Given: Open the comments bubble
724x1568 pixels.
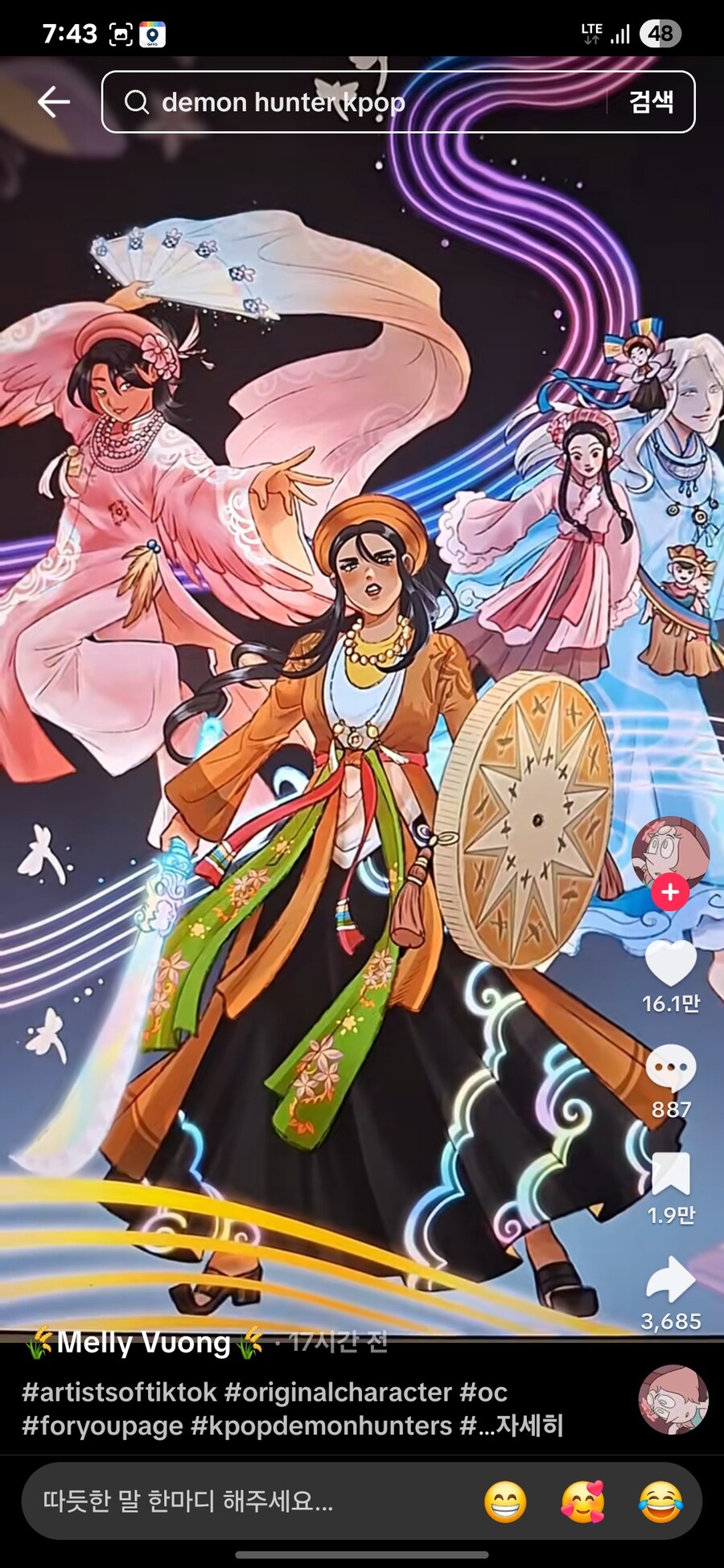Looking at the screenshot, I should (670, 1068).
